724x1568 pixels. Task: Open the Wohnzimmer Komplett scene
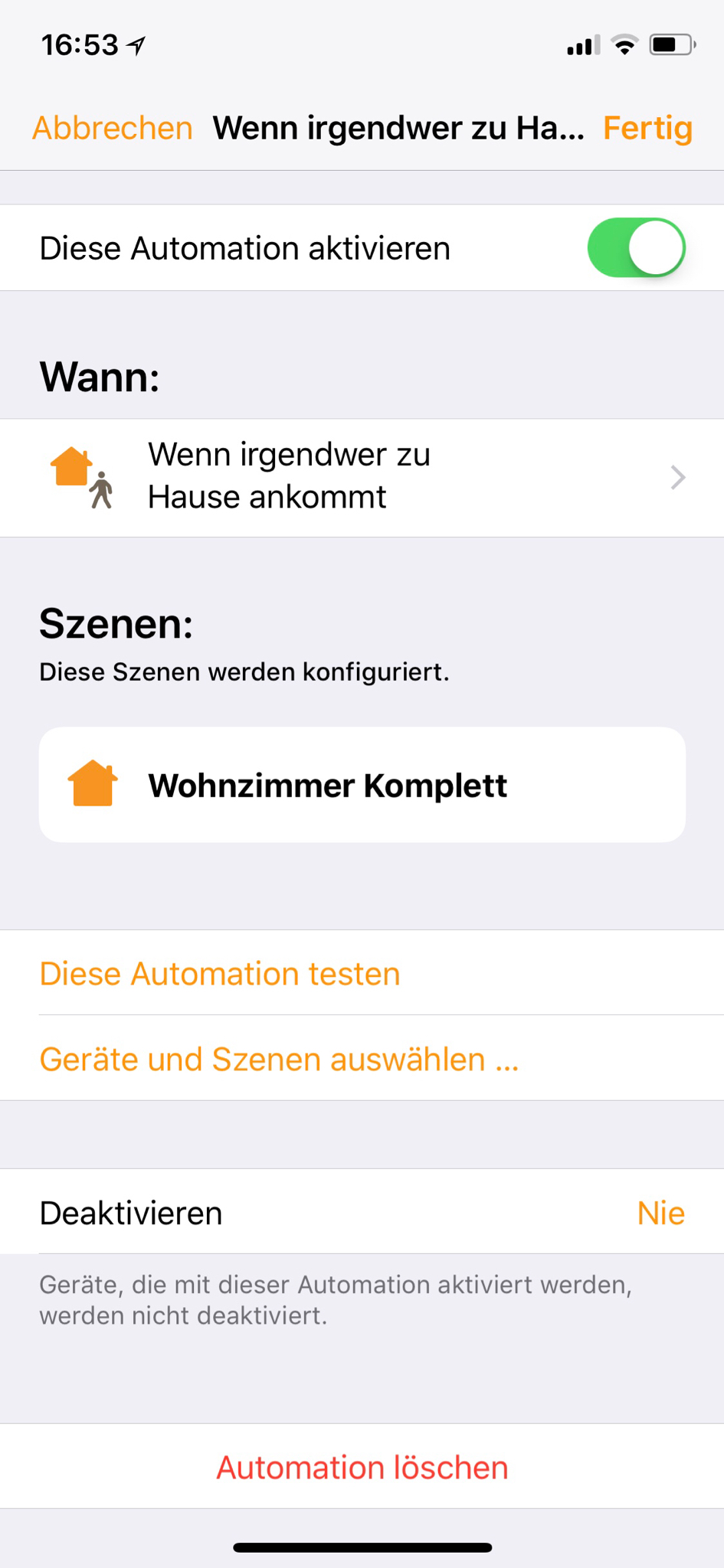tap(362, 785)
